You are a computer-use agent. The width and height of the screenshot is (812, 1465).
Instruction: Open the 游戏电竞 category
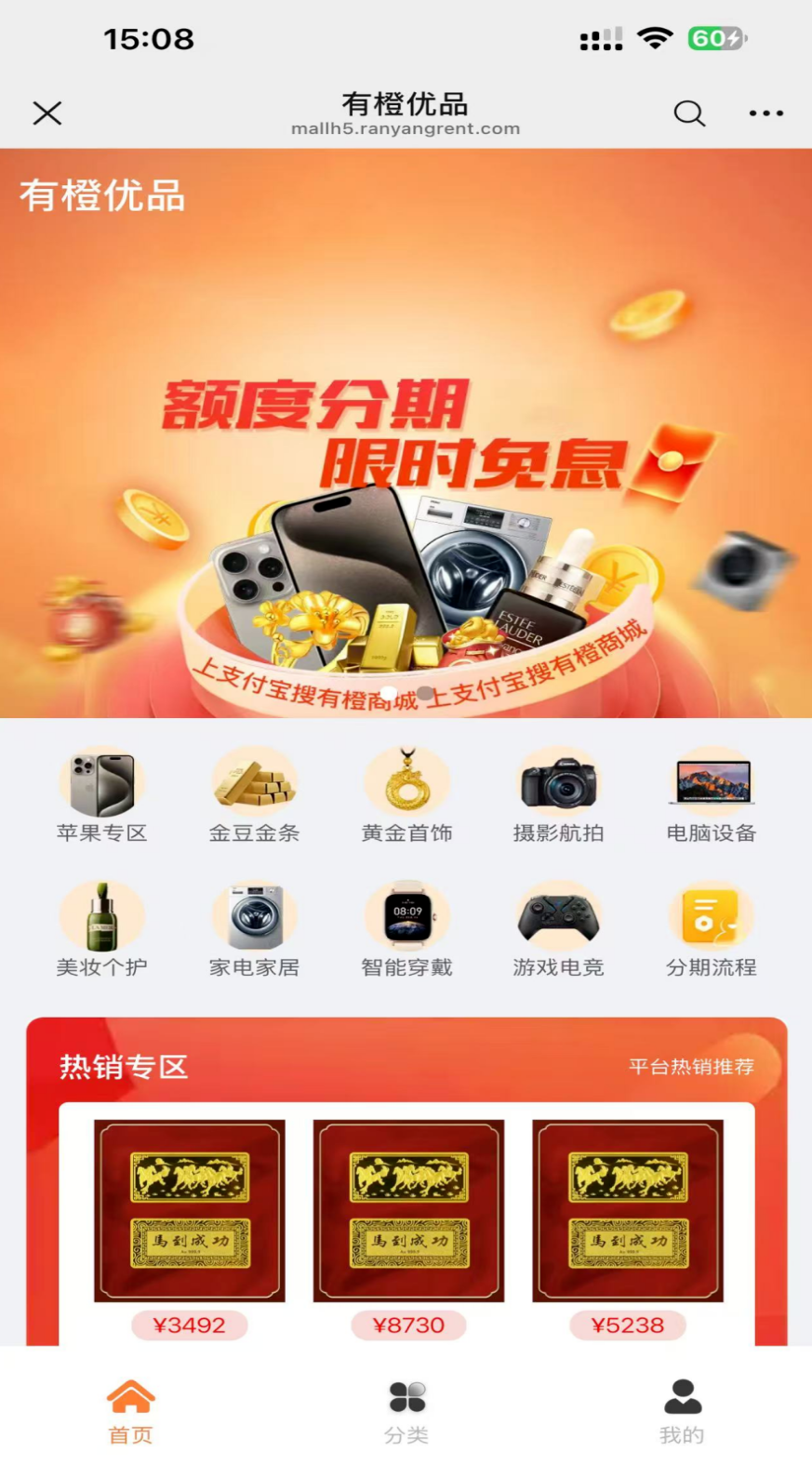[558, 929]
